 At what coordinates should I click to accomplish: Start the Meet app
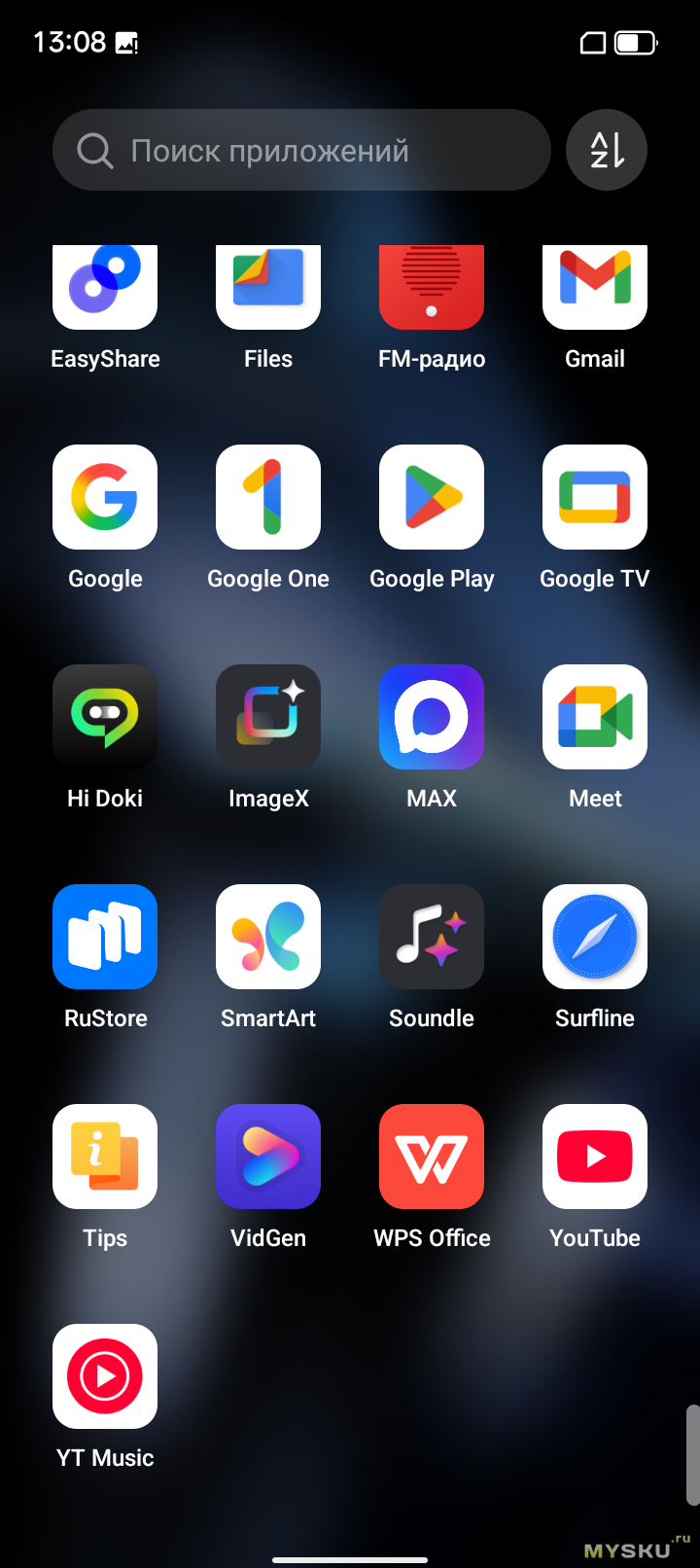(595, 717)
